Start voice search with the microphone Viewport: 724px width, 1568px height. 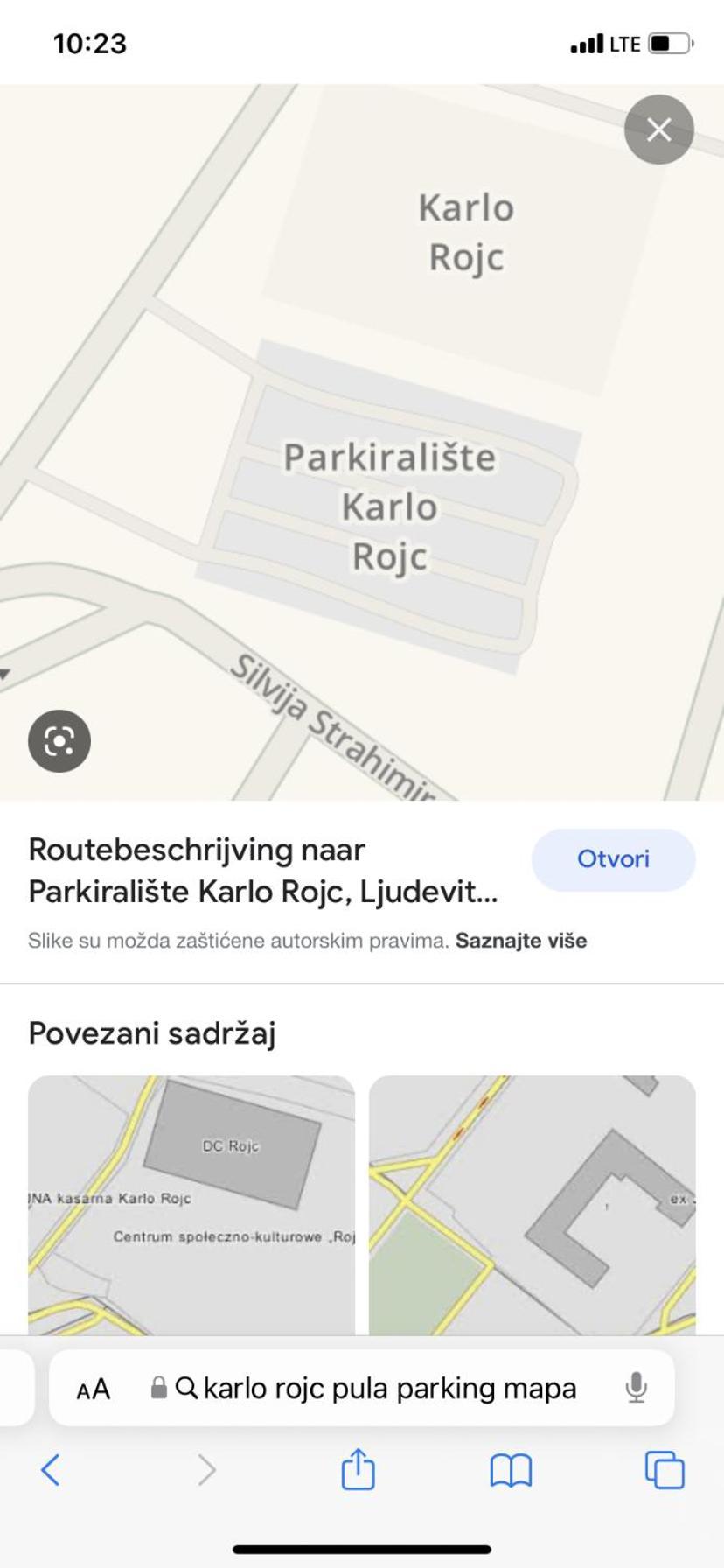point(637,1388)
